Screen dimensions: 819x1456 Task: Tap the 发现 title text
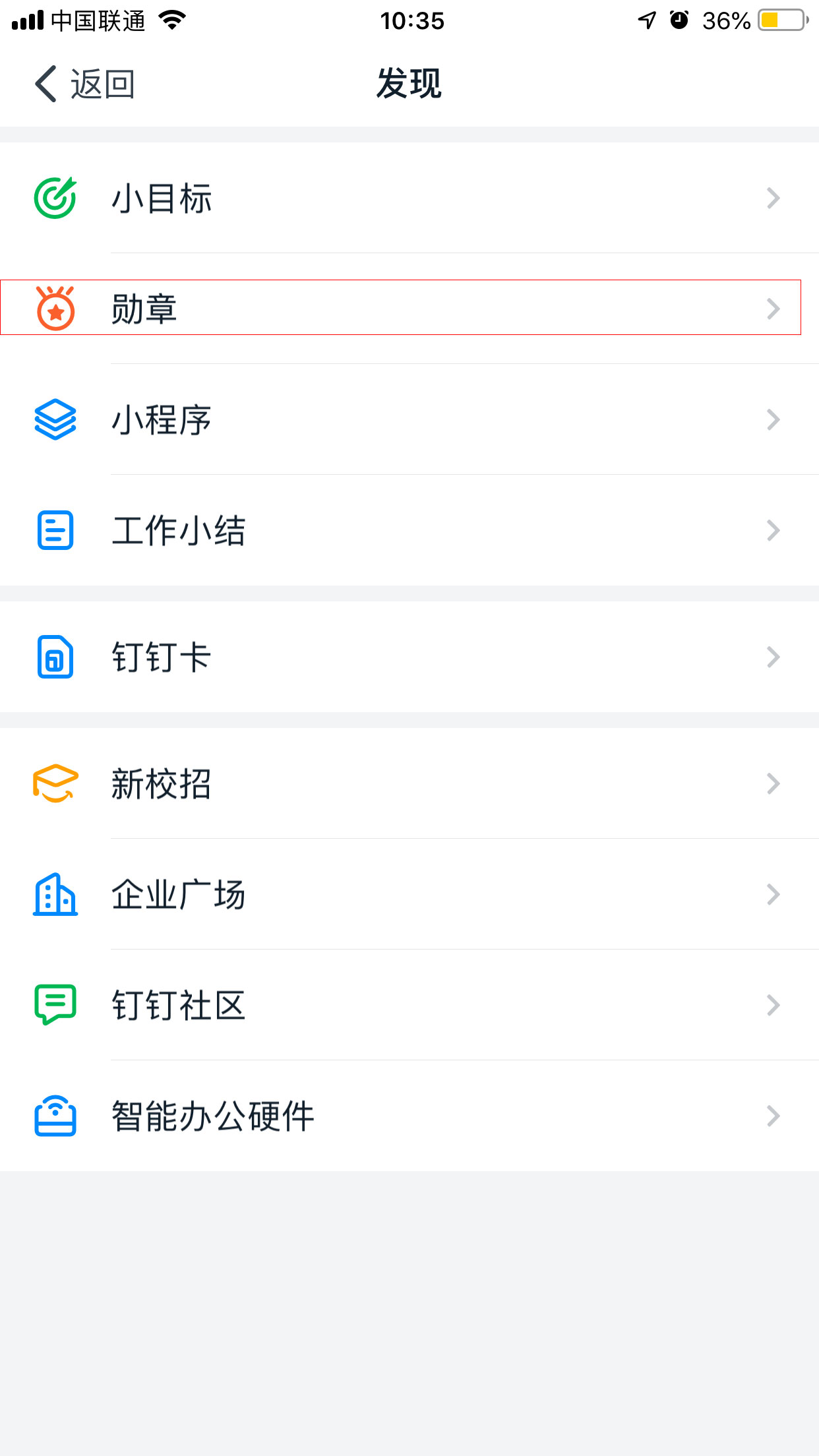(408, 84)
